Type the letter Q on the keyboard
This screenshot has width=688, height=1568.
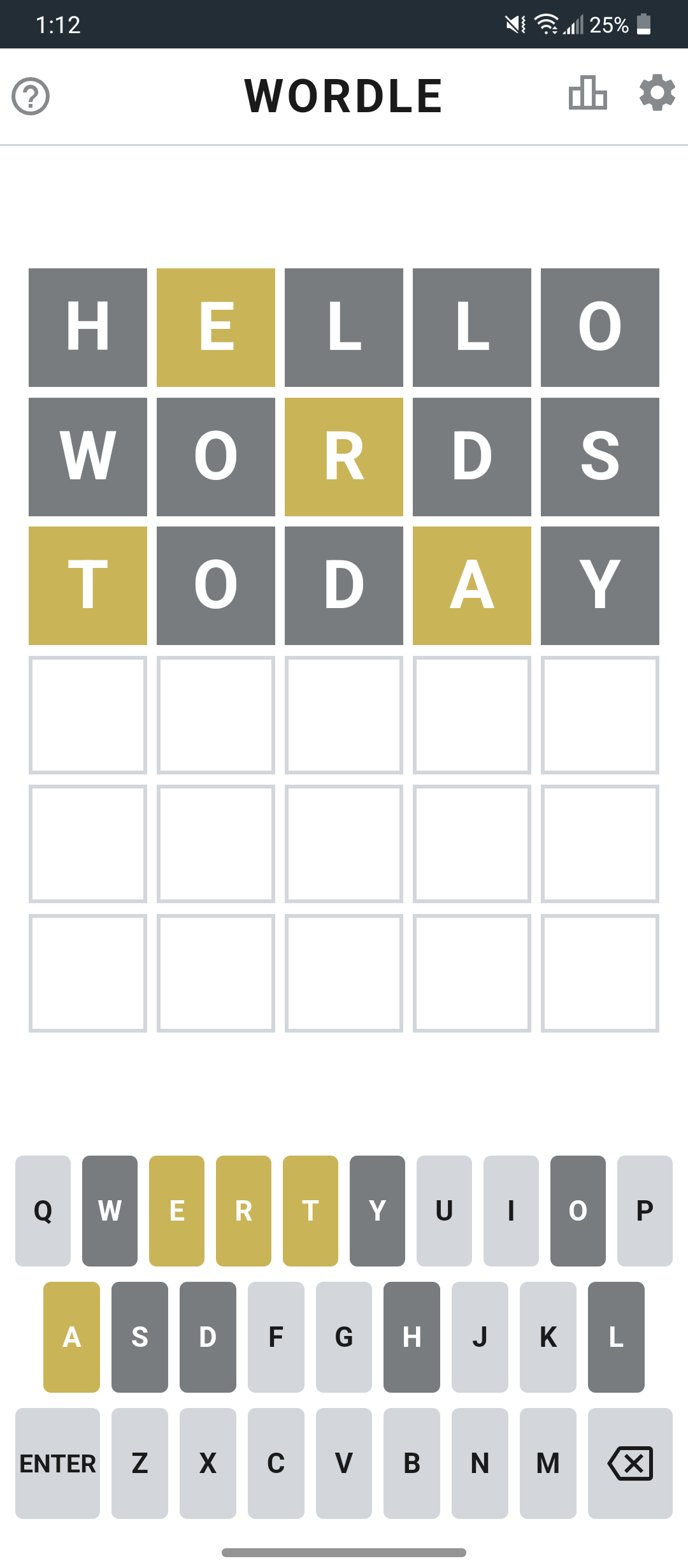[x=43, y=1210]
